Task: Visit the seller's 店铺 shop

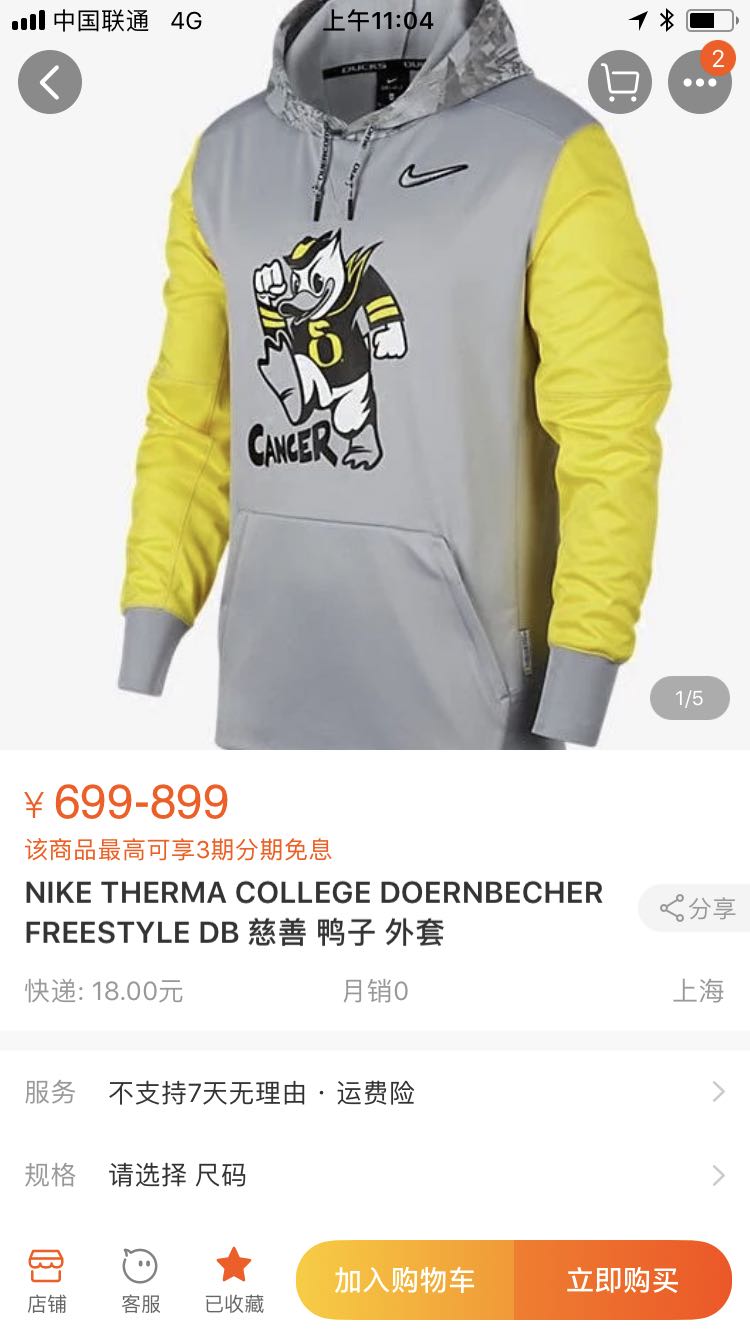Action: pos(46,1280)
